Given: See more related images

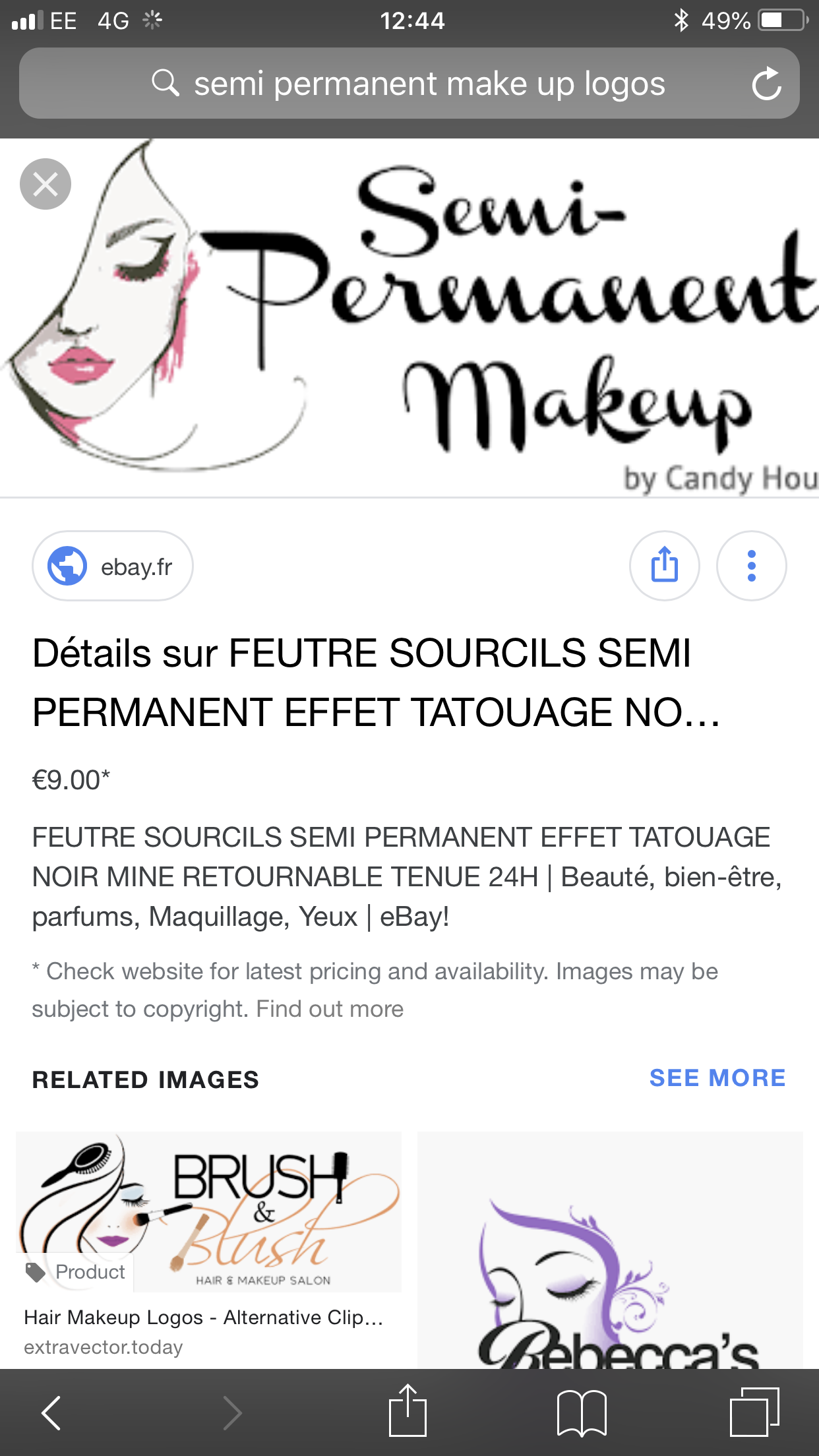Looking at the screenshot, I should point(717,1078).
